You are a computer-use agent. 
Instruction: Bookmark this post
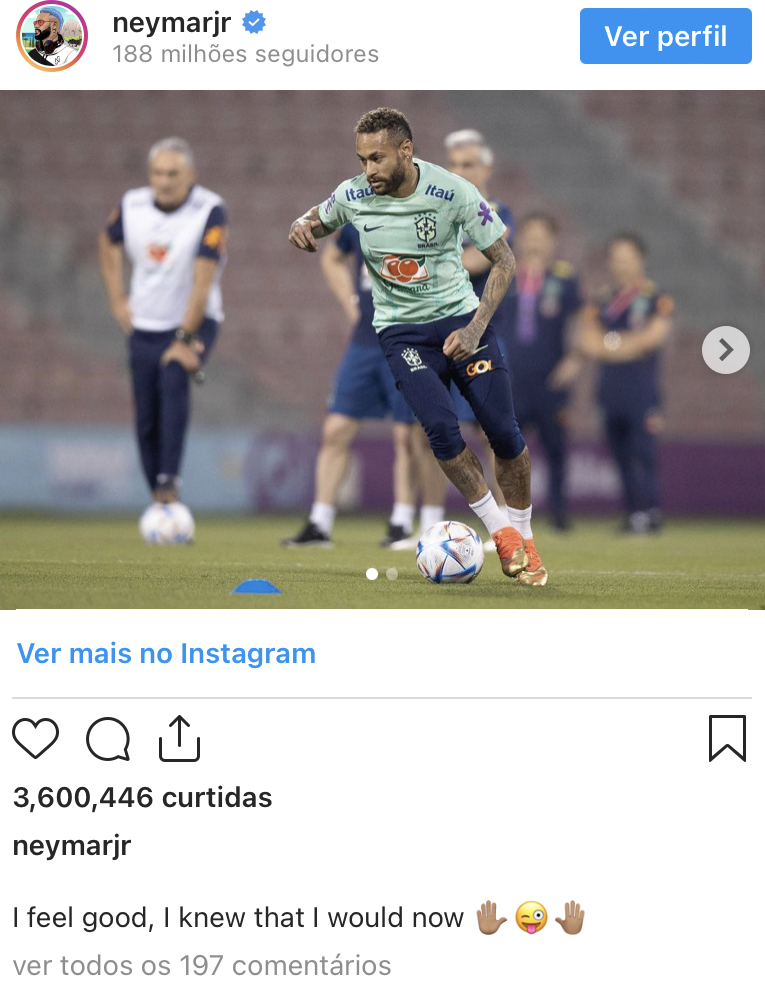(x=727, y=739)
